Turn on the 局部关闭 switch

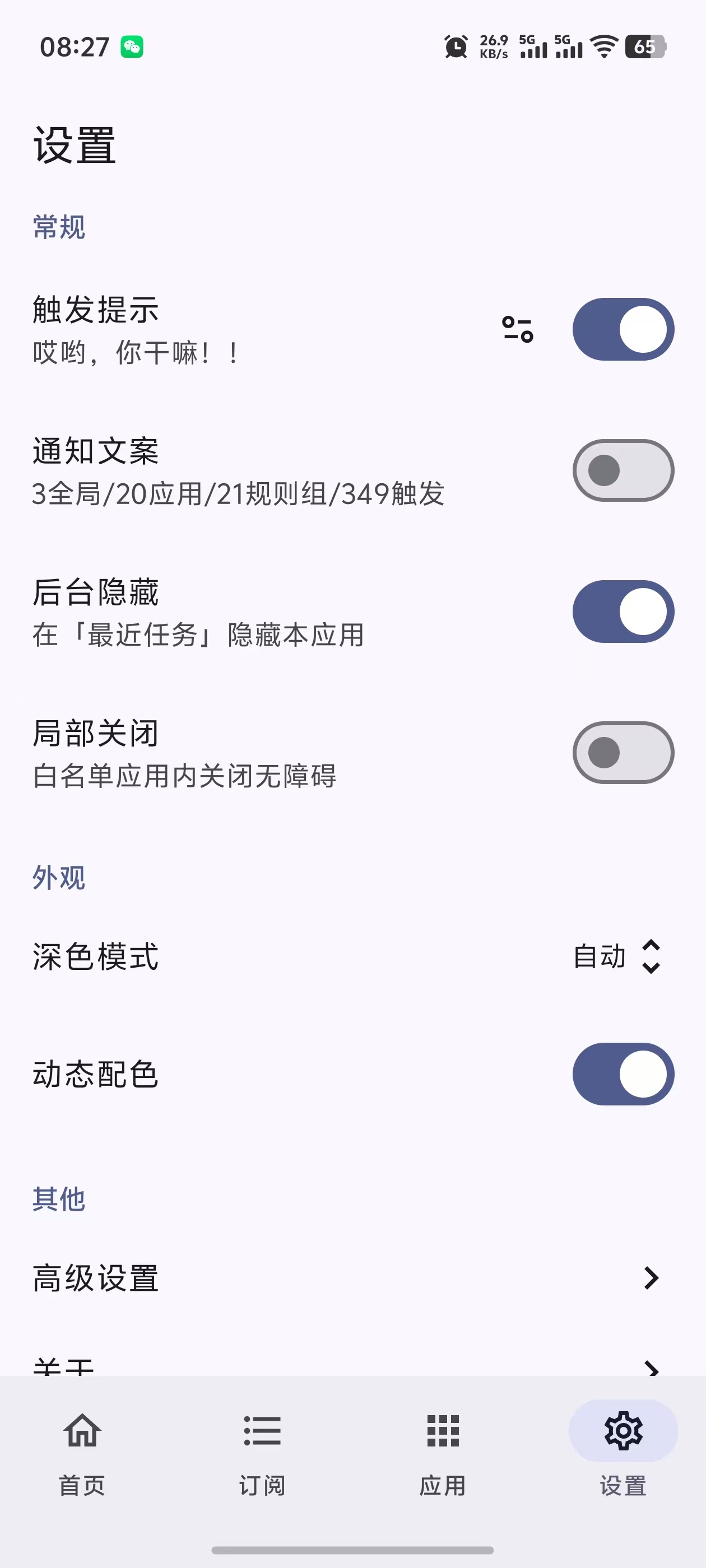click(623, 753)
